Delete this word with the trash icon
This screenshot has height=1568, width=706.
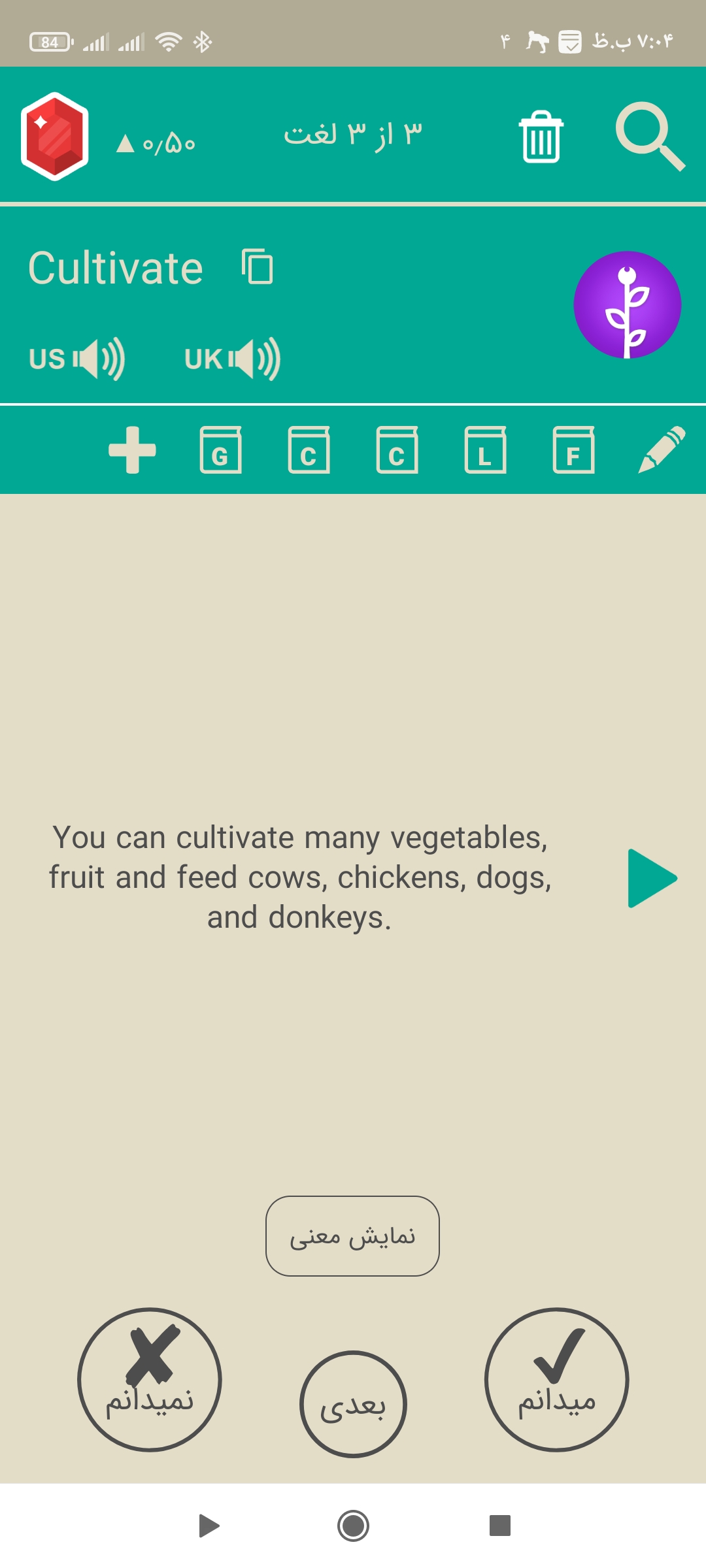click(541, 137)
